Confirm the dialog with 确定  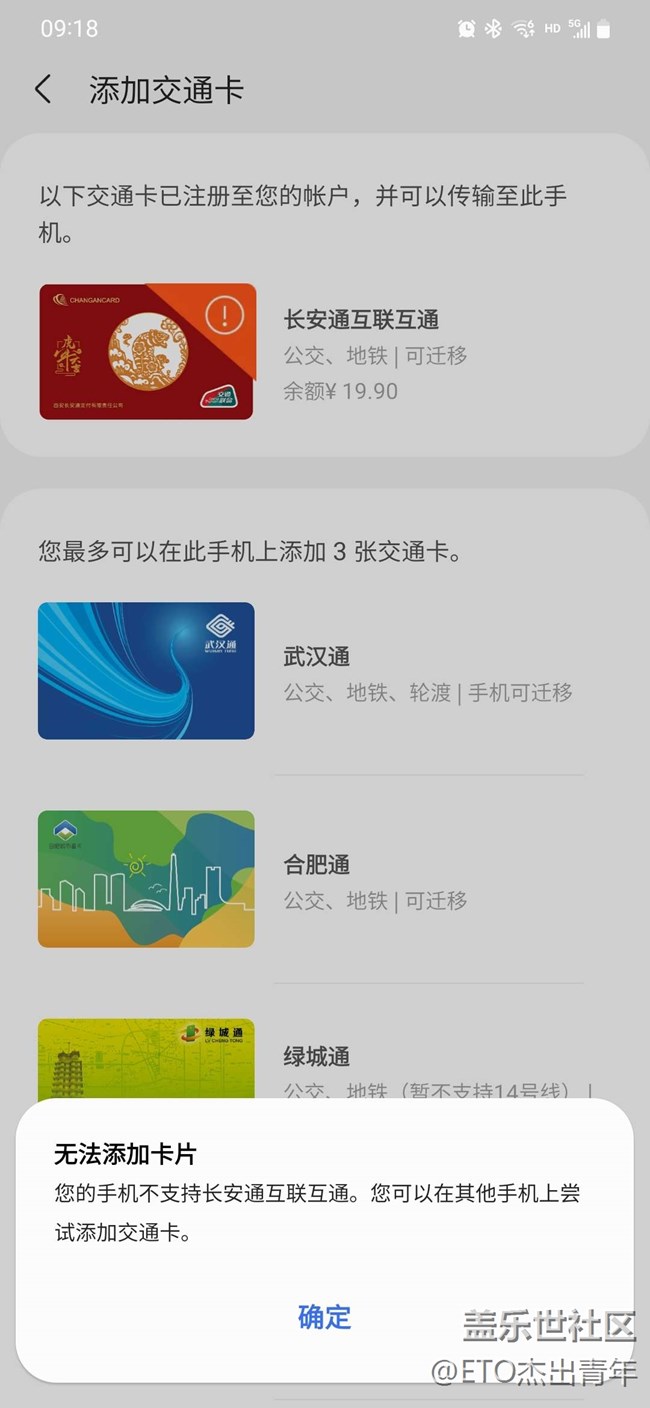[324, 1316]
